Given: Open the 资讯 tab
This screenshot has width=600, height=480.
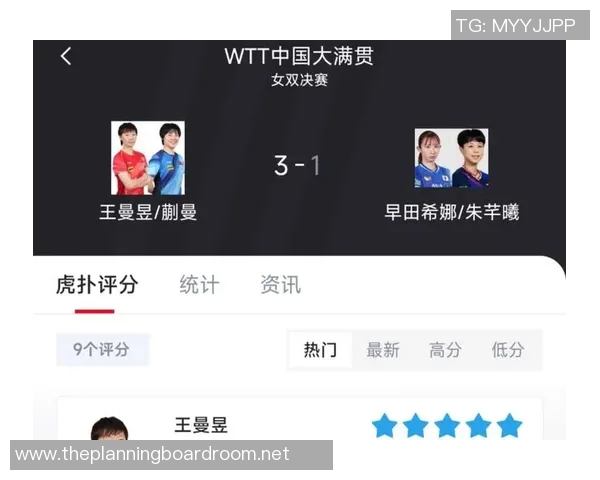Looking at the screenshot, I should pyautogui.click(x=280, y=285).
